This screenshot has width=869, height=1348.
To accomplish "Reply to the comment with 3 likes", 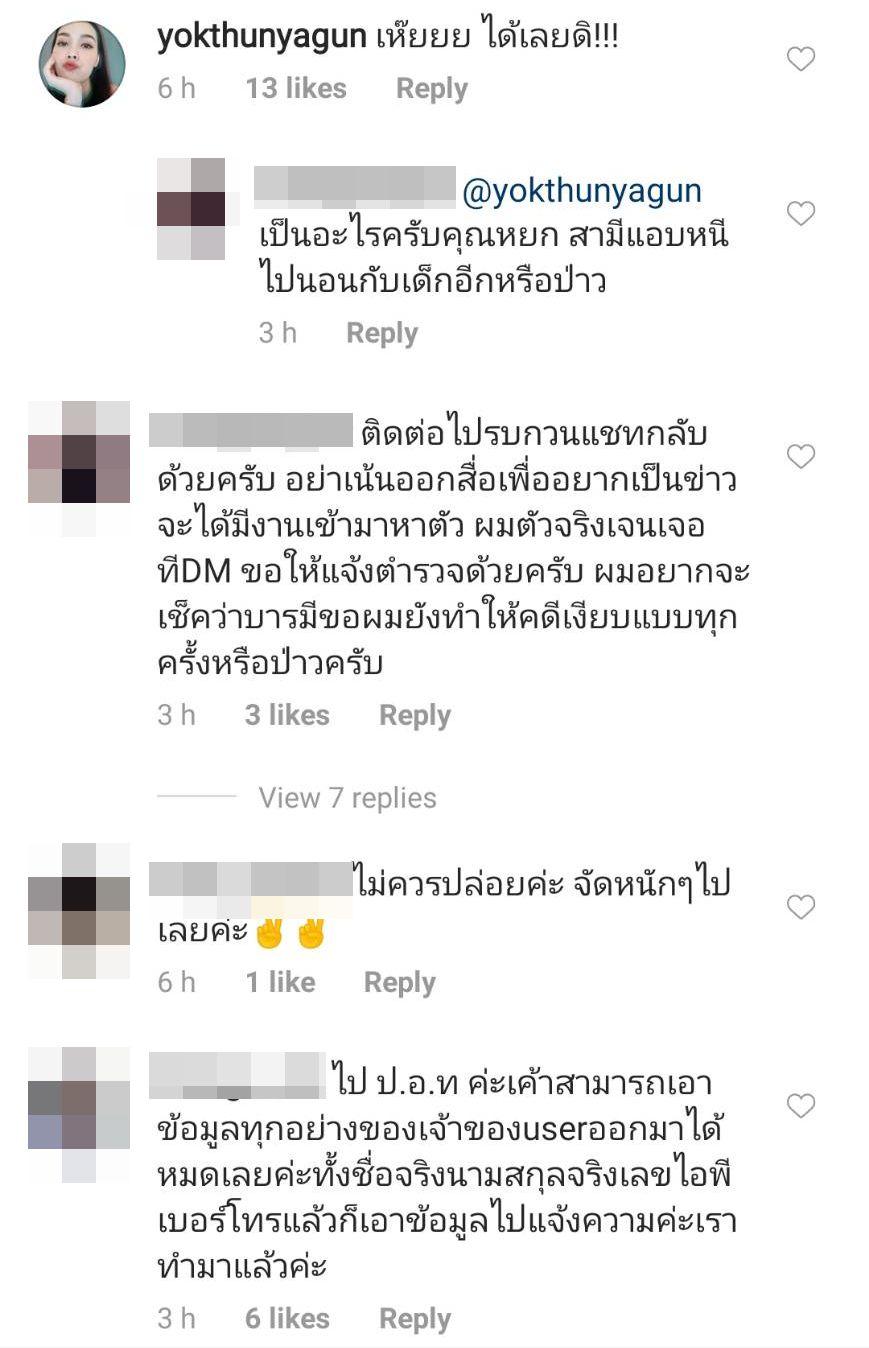I will point(414,716).
